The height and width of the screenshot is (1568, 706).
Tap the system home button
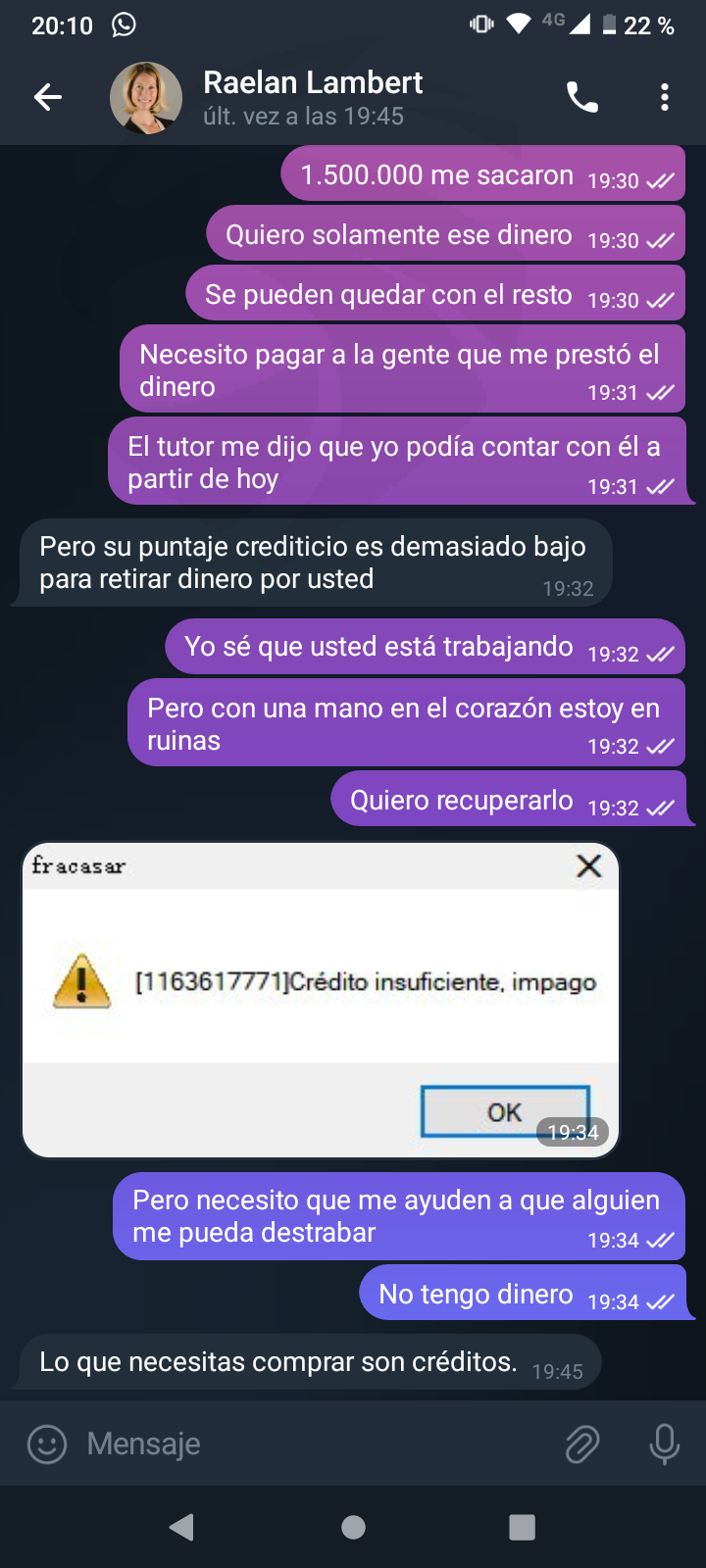353,1527
